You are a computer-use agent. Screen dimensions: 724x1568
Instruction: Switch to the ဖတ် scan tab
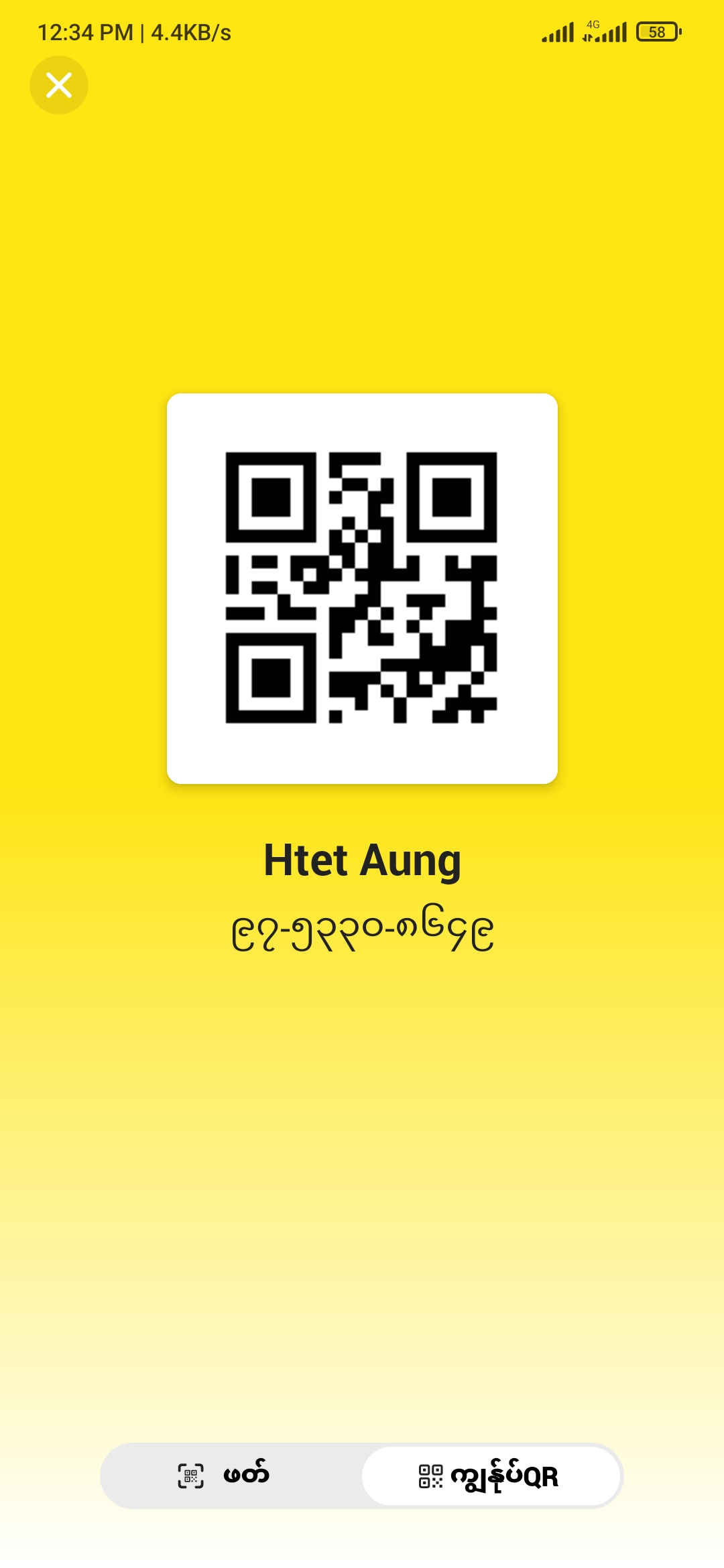[x=229, y=1476]
